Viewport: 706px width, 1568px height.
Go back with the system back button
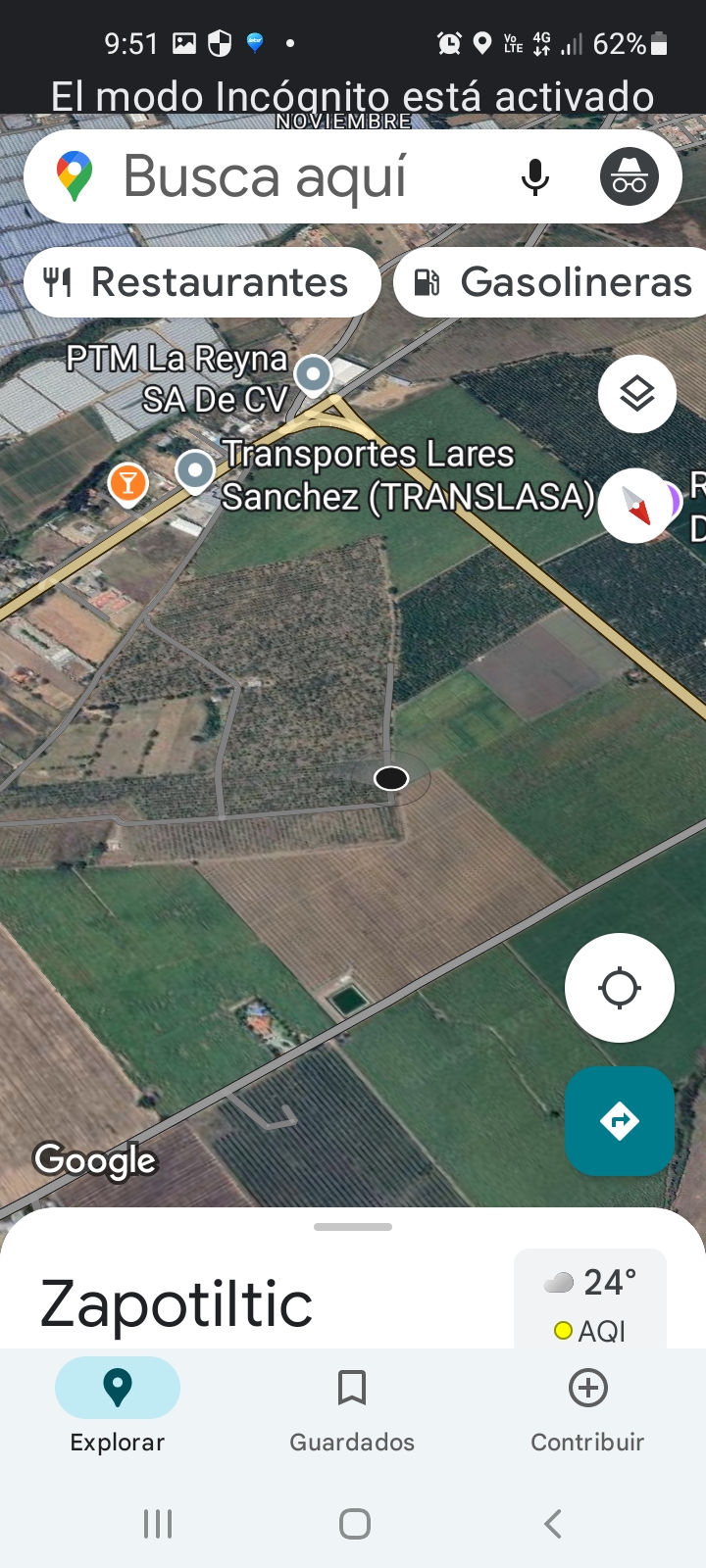tap(553, 1524)
